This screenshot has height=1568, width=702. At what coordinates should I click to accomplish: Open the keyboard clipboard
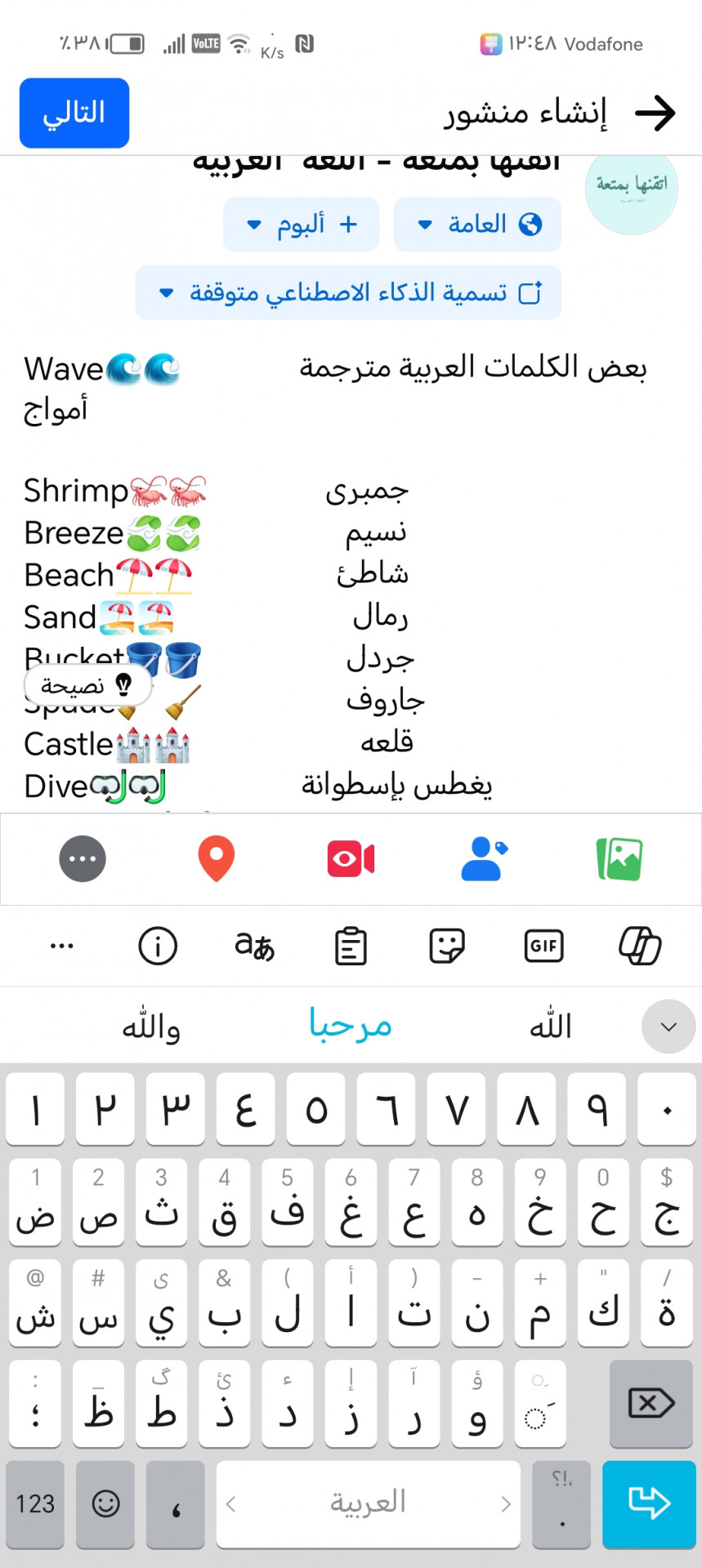351,946
